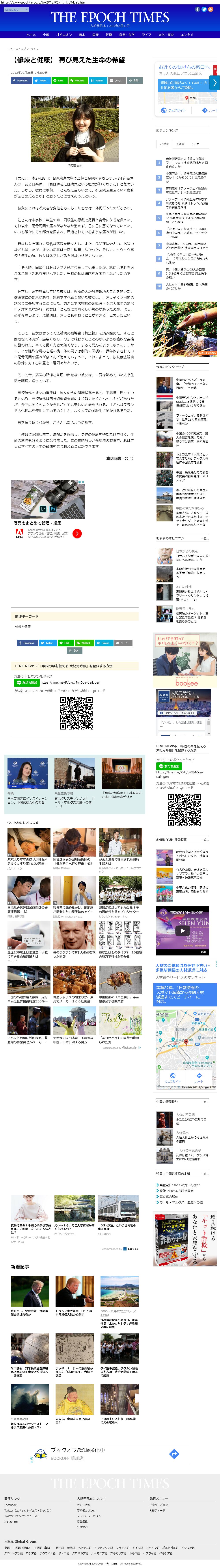Switch the ranking to the 1週間 tab
This screenshot has width=220, height=1568.
point(181,144)
